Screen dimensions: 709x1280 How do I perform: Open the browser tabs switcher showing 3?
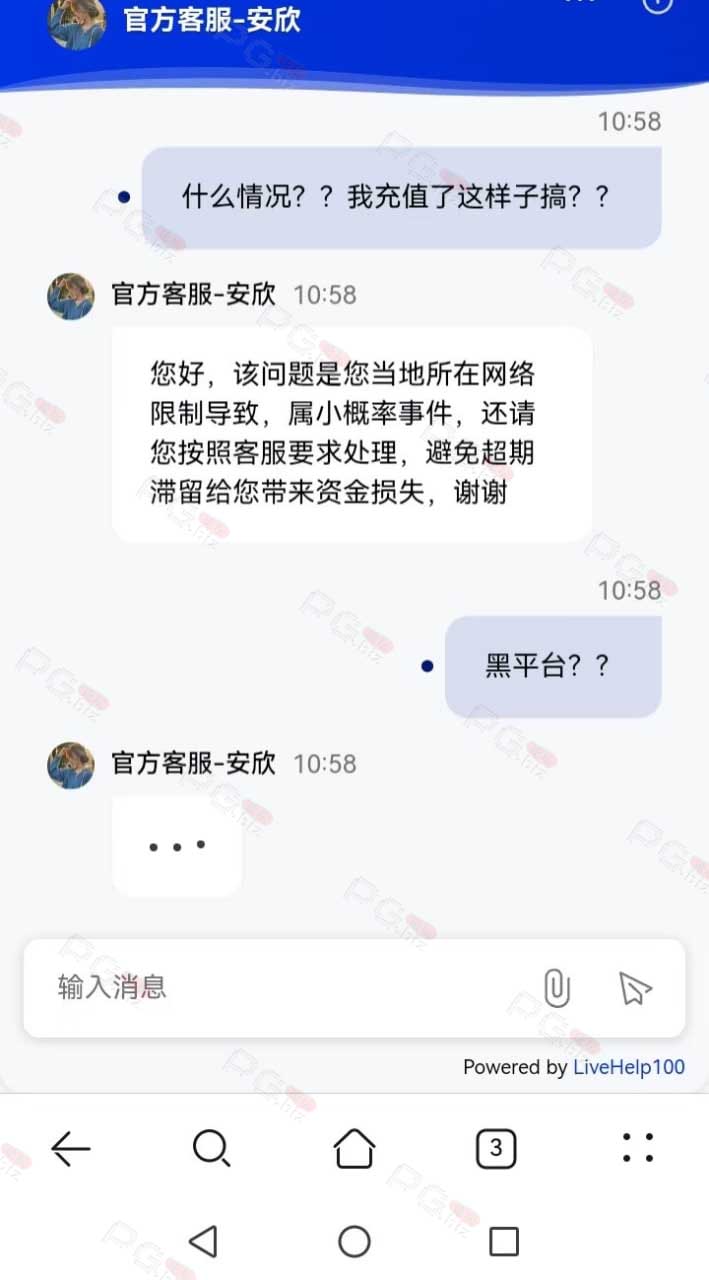click(x=496, y=1148)
